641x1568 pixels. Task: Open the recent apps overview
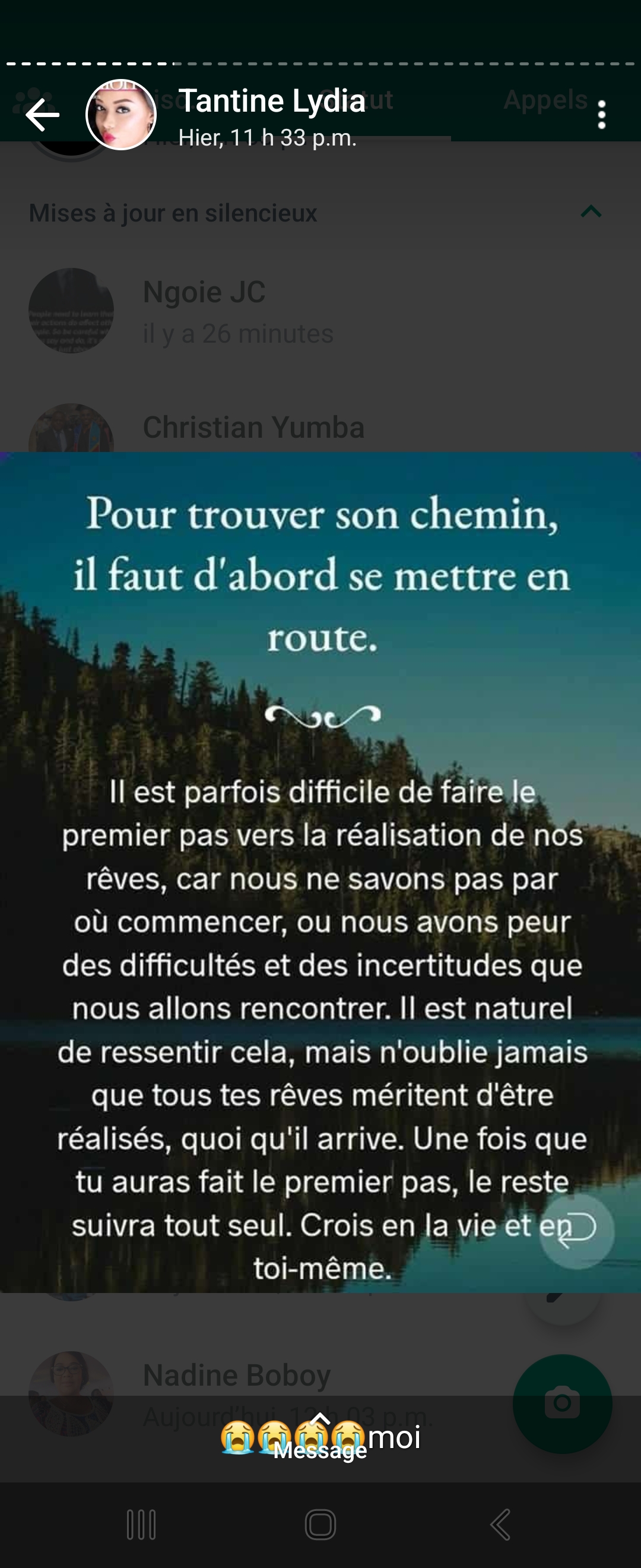[141, 1525]
